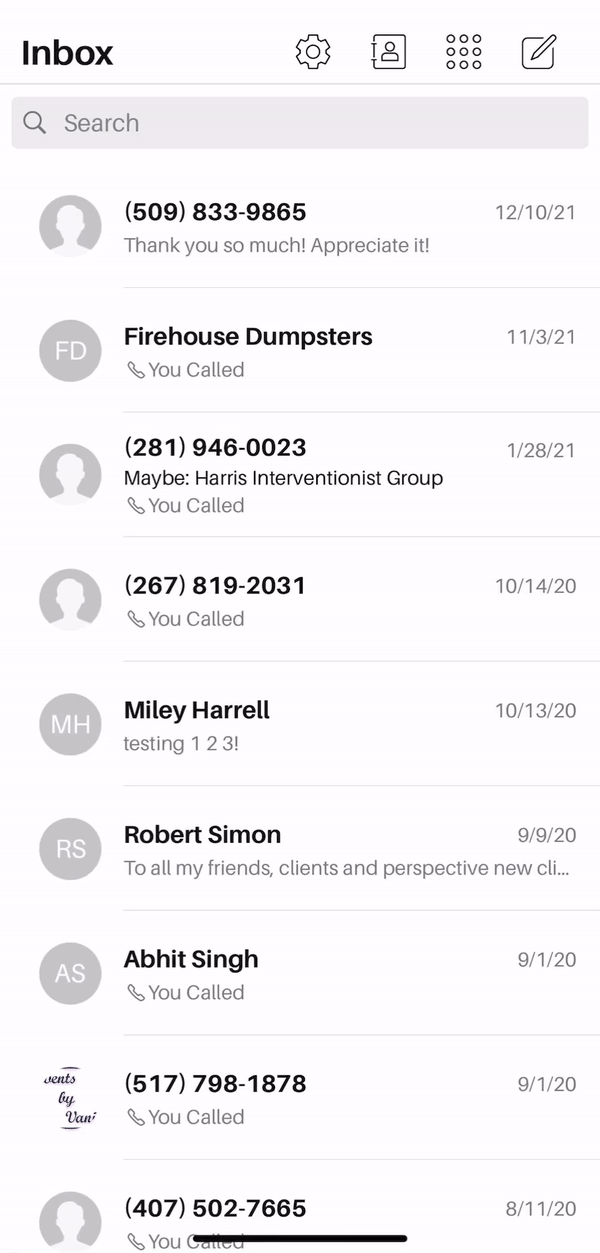This screenshot has height=1253, width=600.
Task: Open the (407) 502-7665 thread
Action: 300,1207
